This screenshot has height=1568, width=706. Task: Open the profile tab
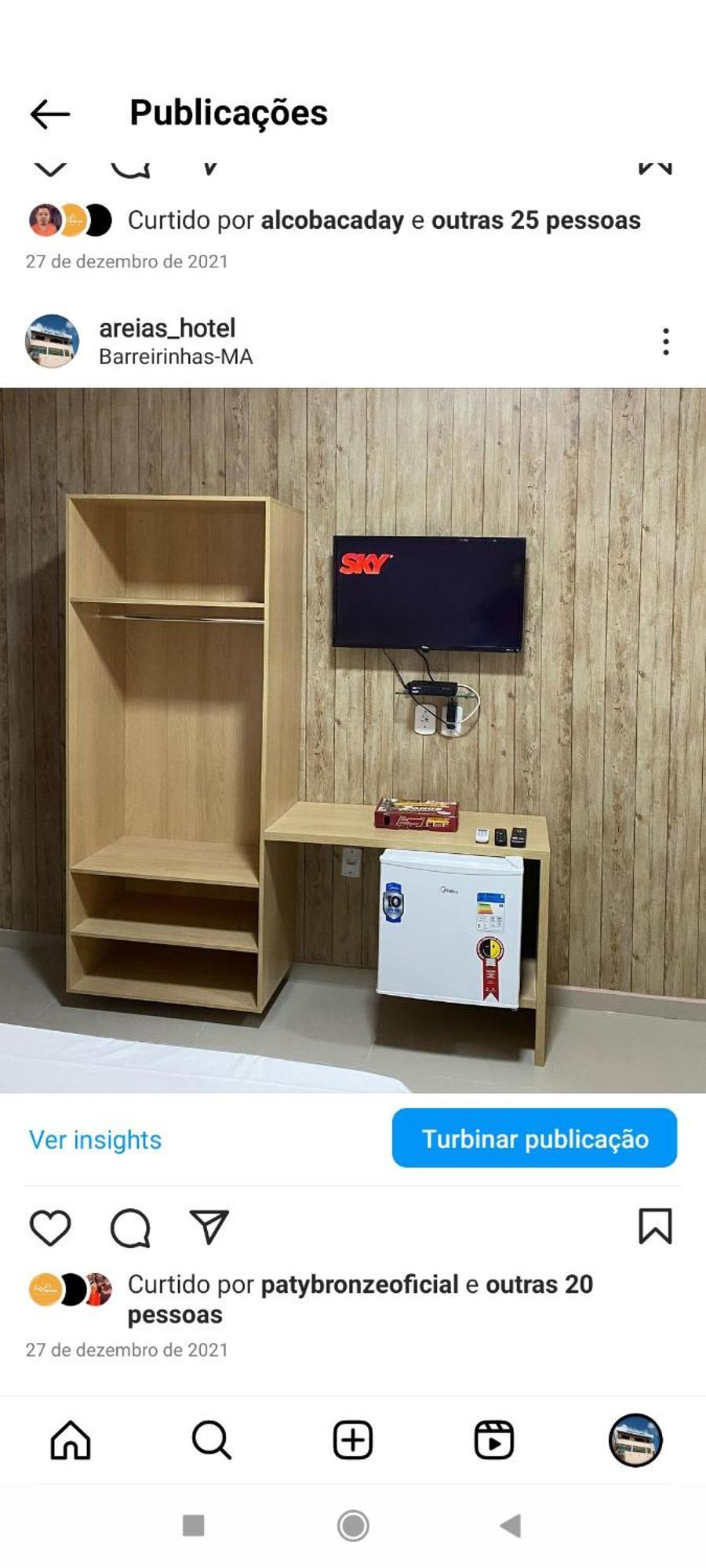(x=635, y=1440)
